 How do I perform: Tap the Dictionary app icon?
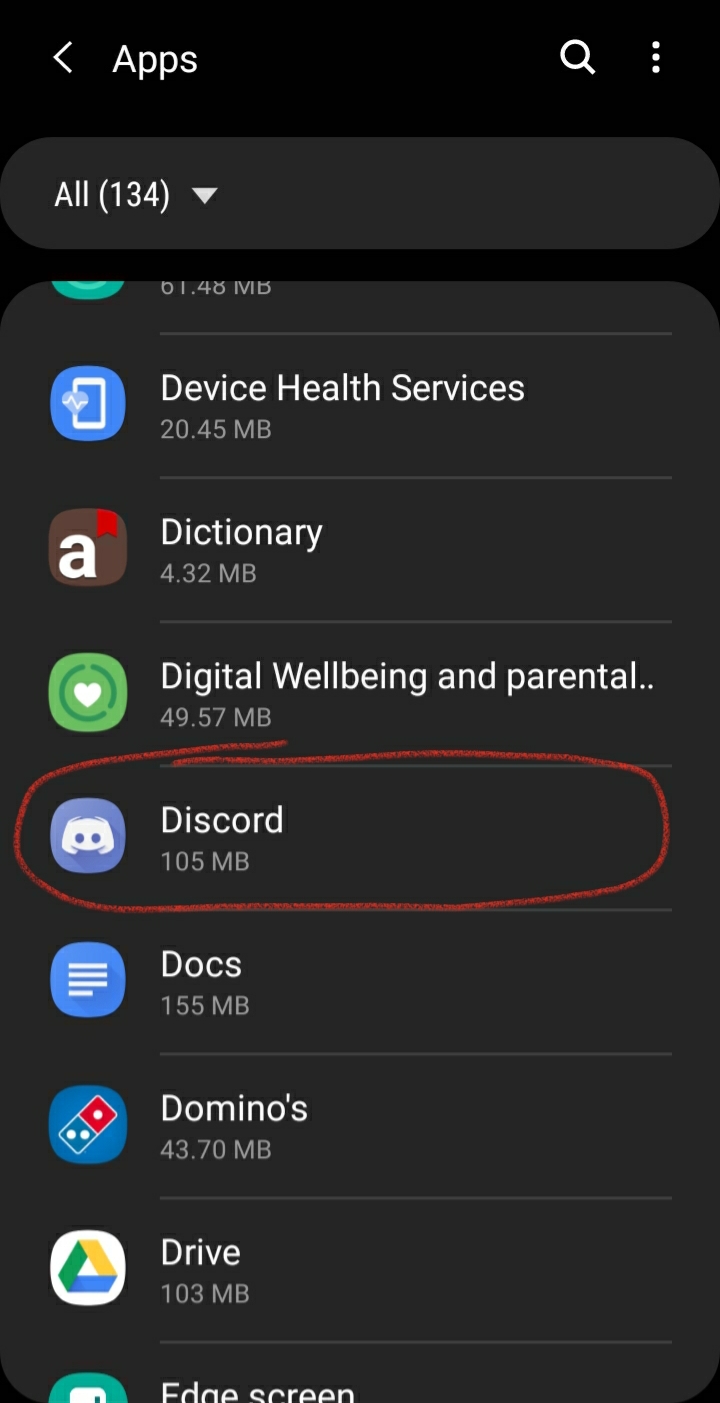pos(87,547)
